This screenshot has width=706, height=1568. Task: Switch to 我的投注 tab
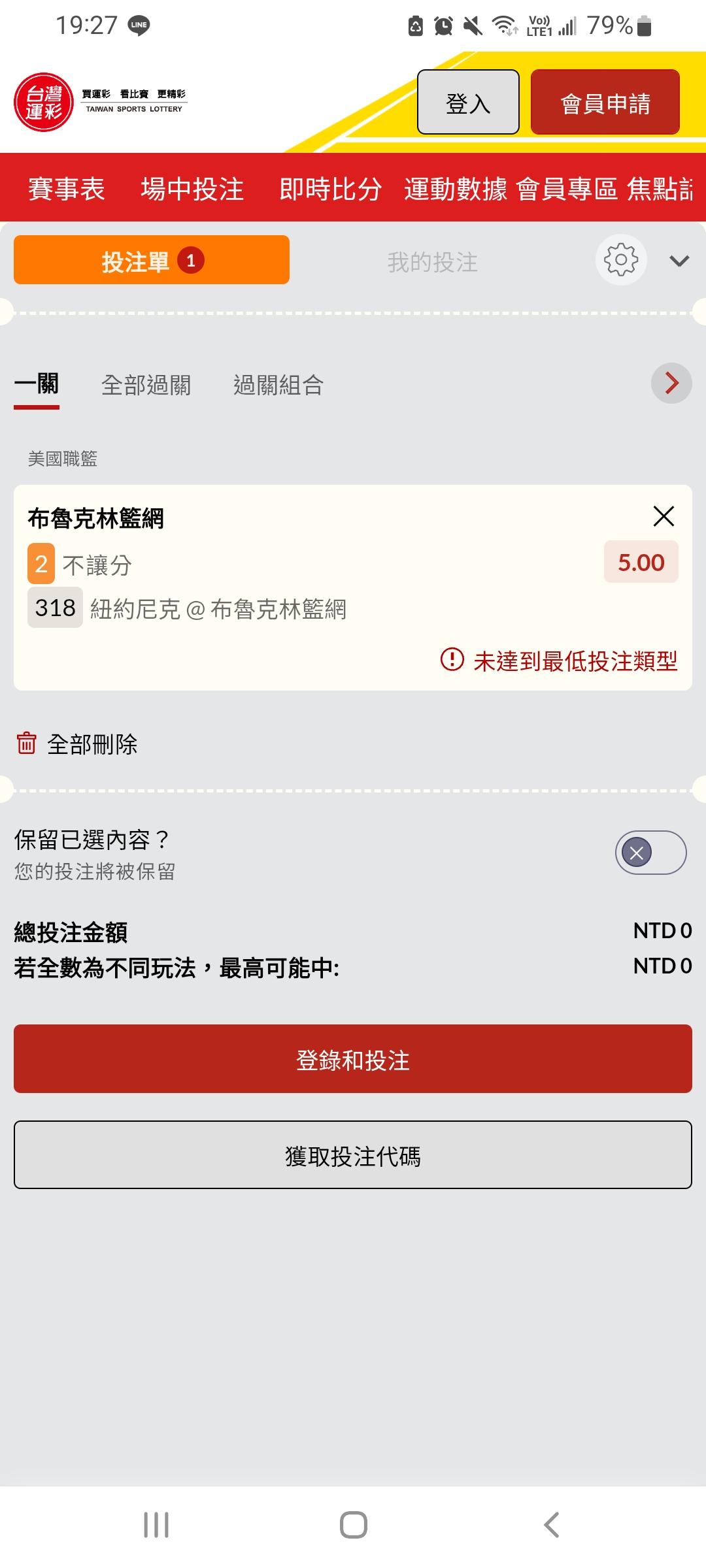tap(432, 262)
